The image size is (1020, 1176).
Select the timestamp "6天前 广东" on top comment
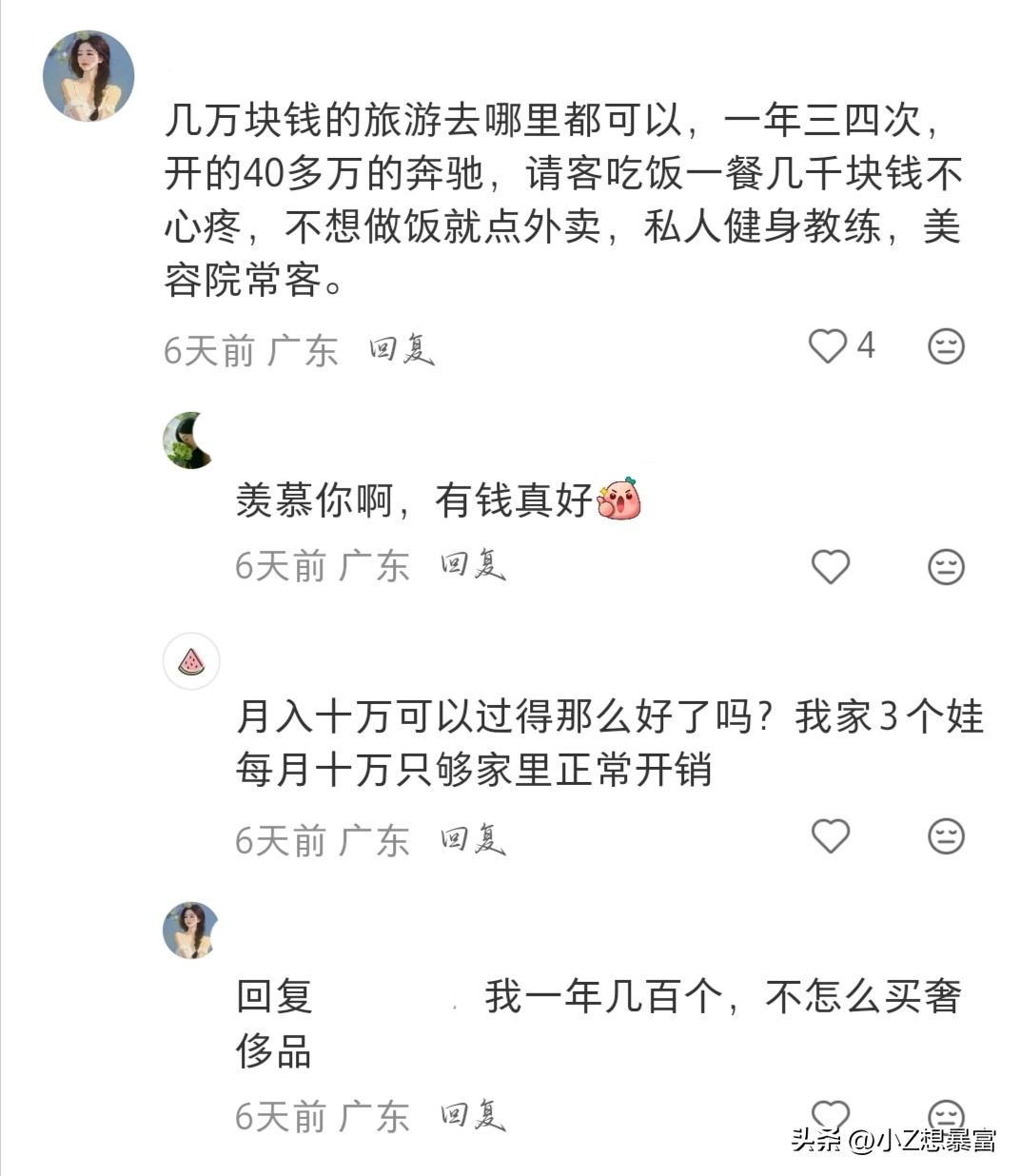pos(249,349)
